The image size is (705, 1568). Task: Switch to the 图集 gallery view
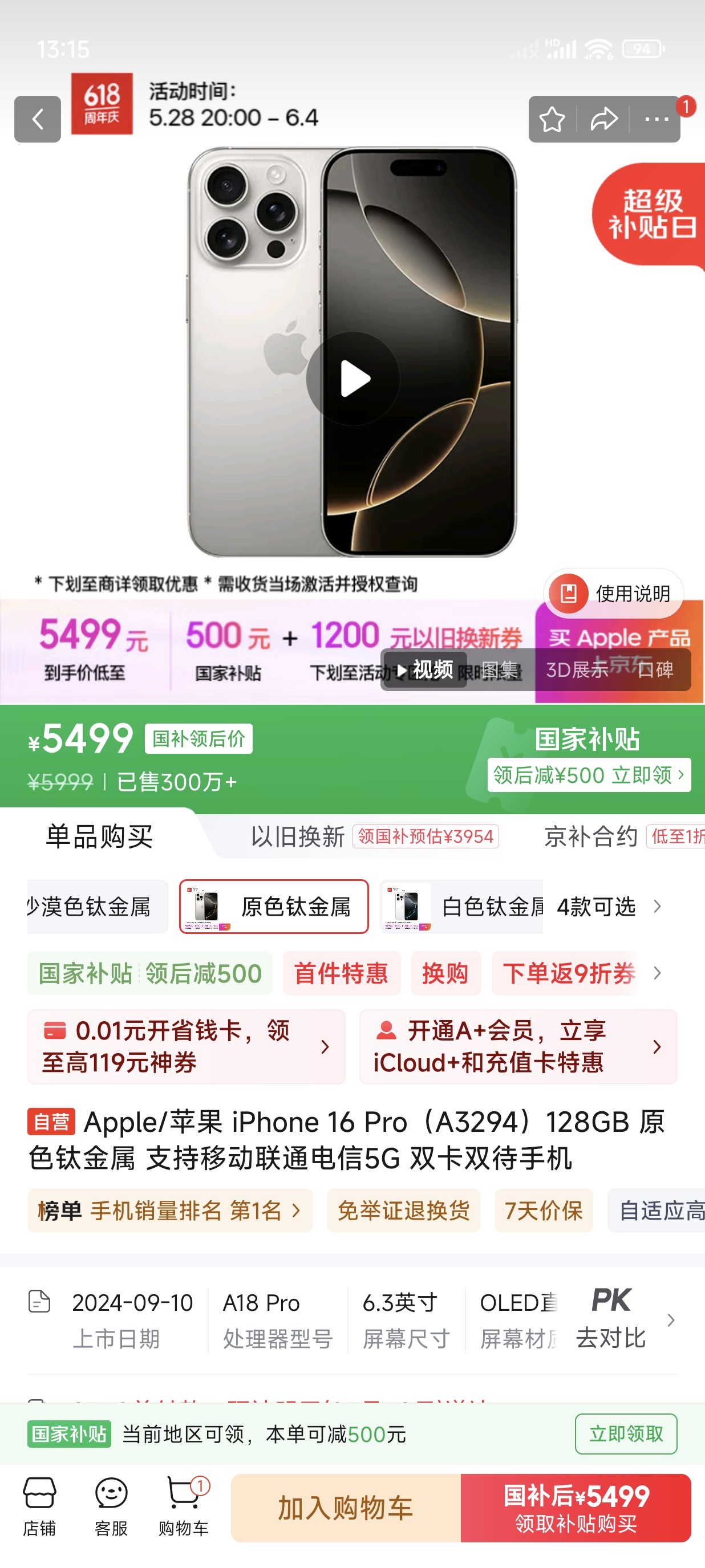tap(499, 669)
